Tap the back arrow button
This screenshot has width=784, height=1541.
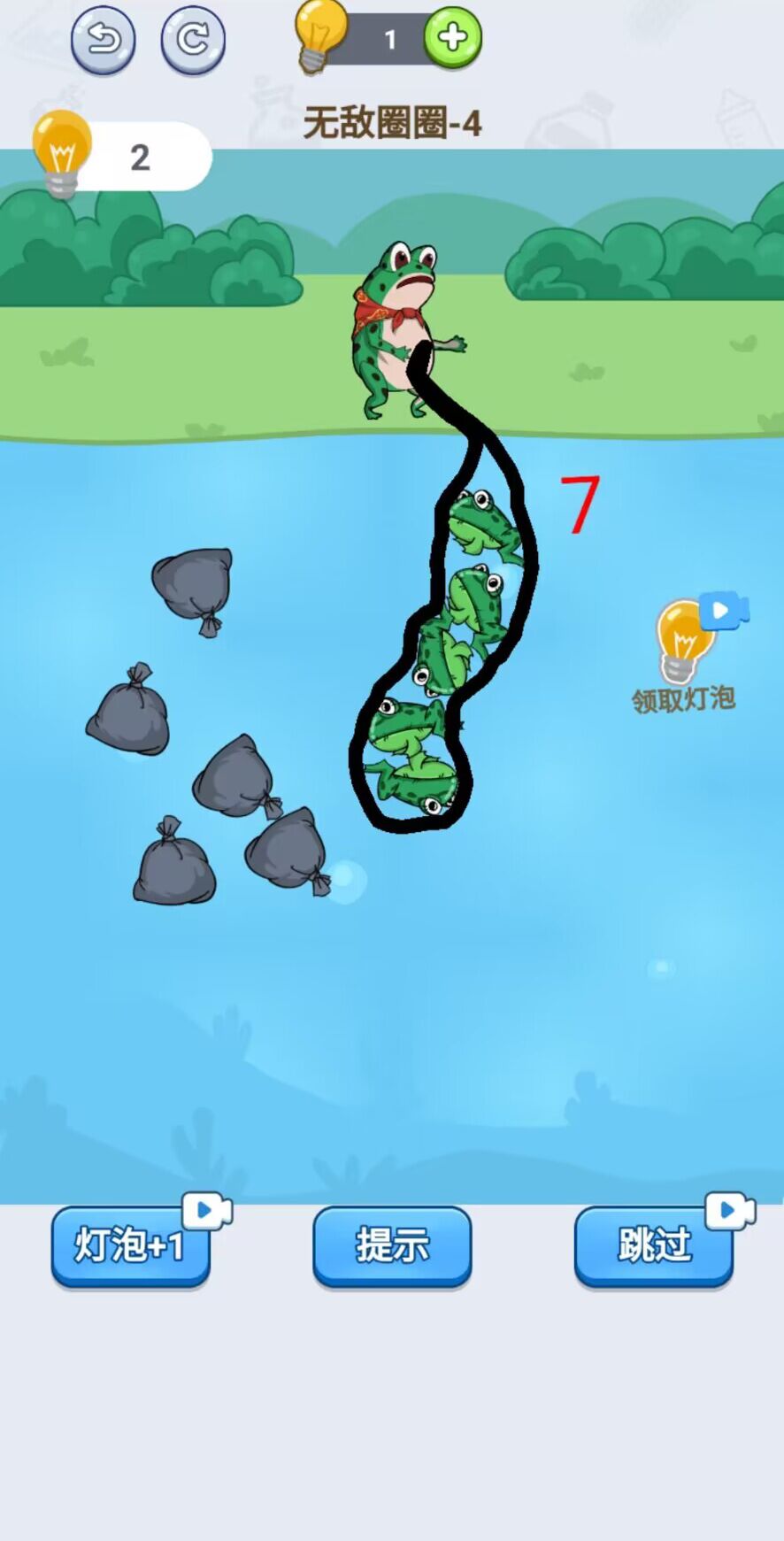(104, 40)
